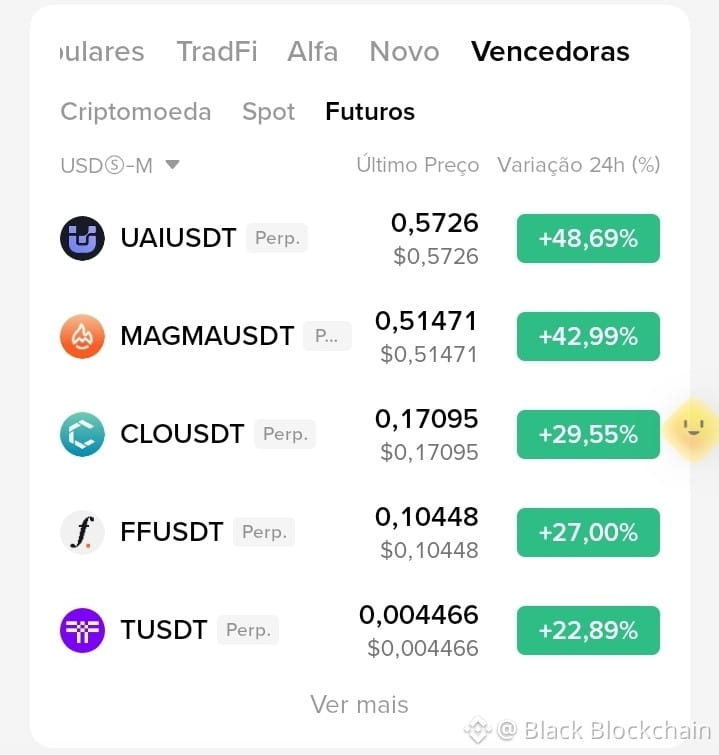Open the MAGMAUSDT row
This screenshot has width=719, height=755.
coord(360,337)
